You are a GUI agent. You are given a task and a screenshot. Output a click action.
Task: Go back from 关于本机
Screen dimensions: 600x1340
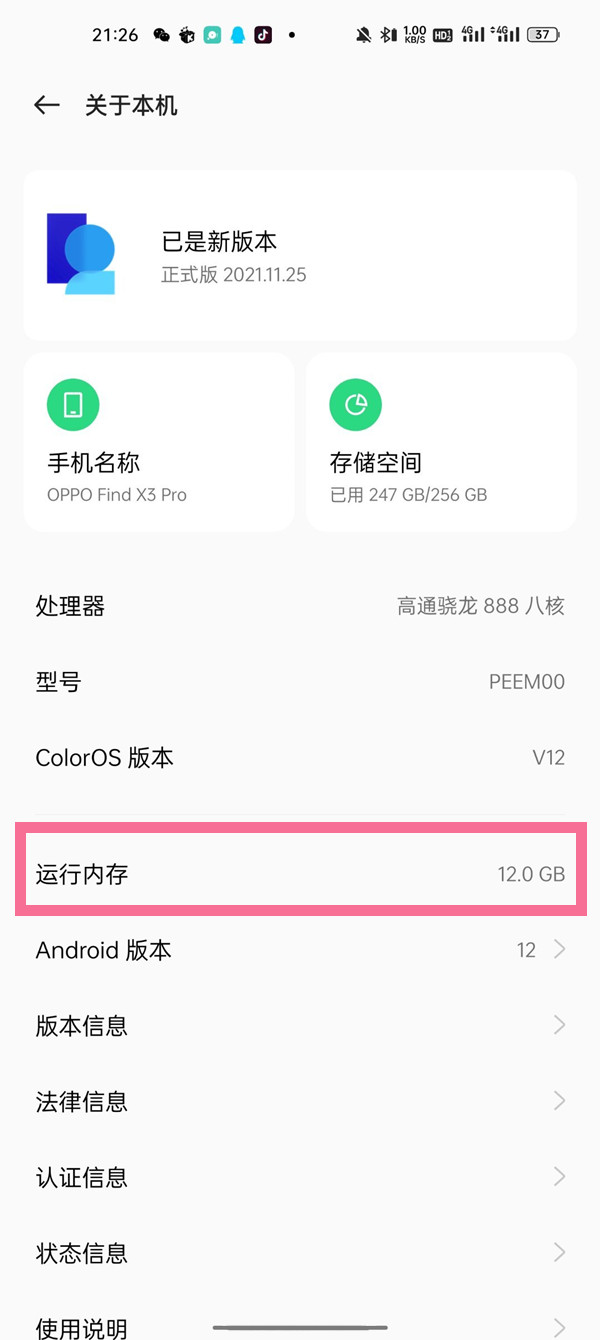[x=46, y=105]
